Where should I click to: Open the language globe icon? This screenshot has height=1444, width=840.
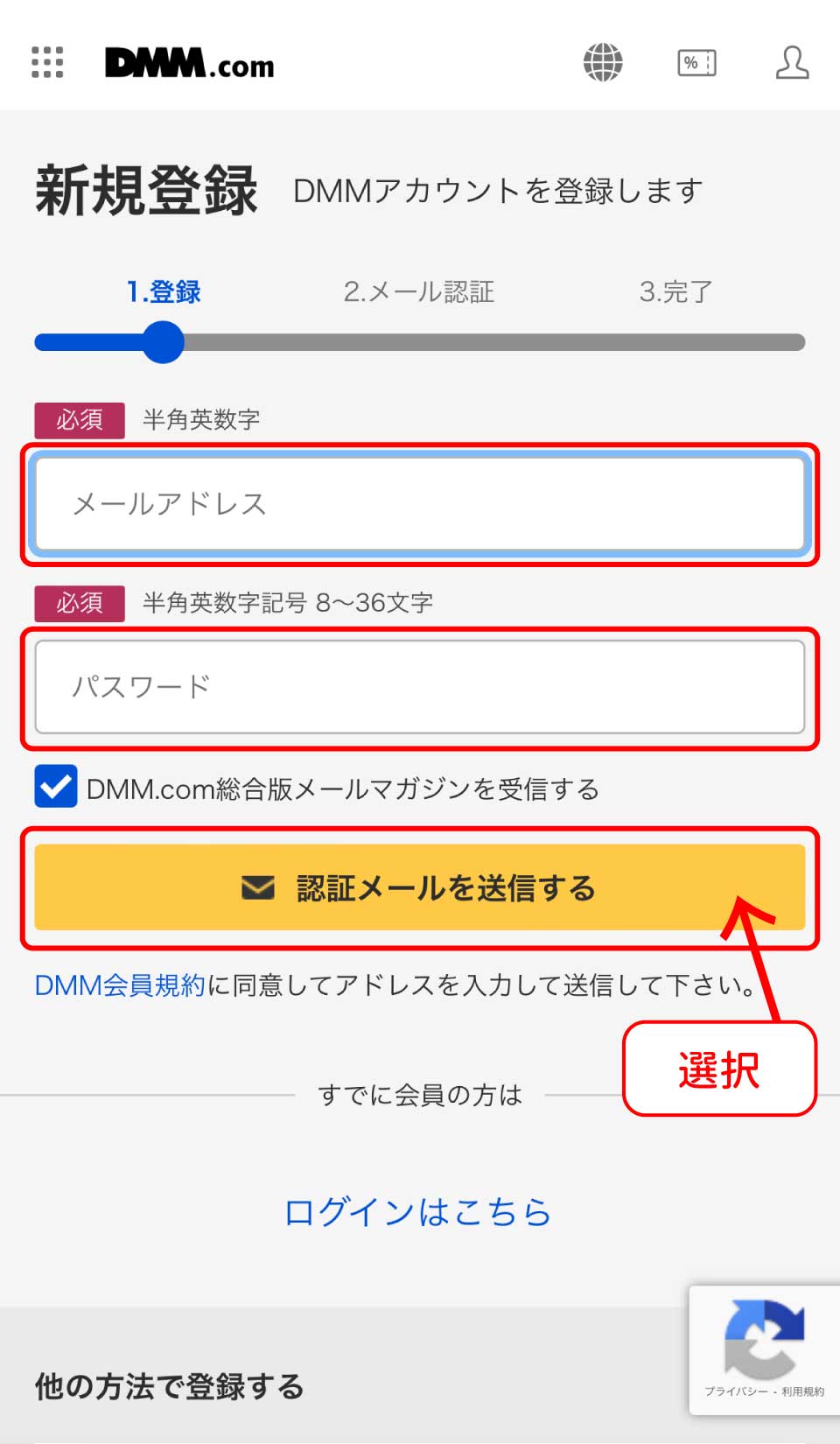click(x=603, y=63)
